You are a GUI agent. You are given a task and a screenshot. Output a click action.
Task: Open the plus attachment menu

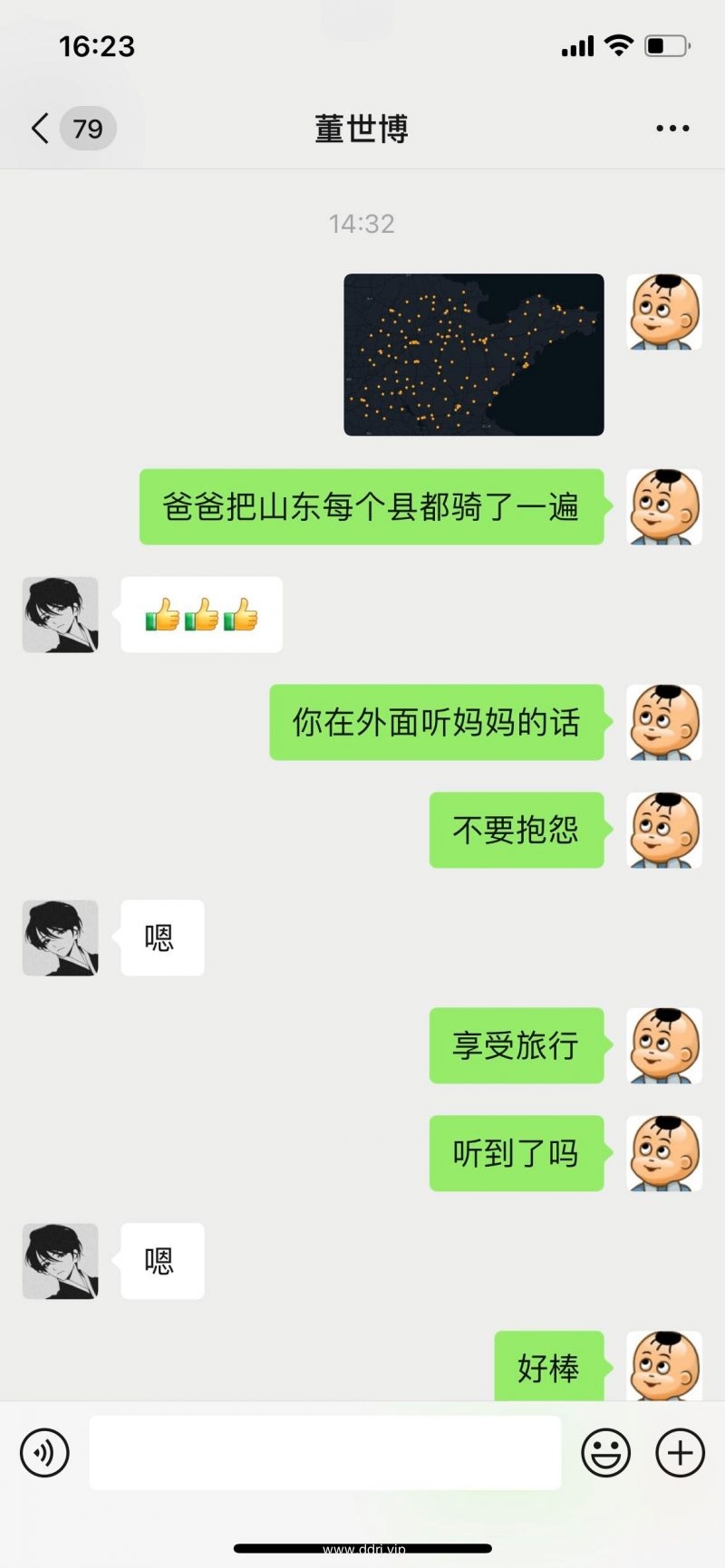tap(680, 1452)
